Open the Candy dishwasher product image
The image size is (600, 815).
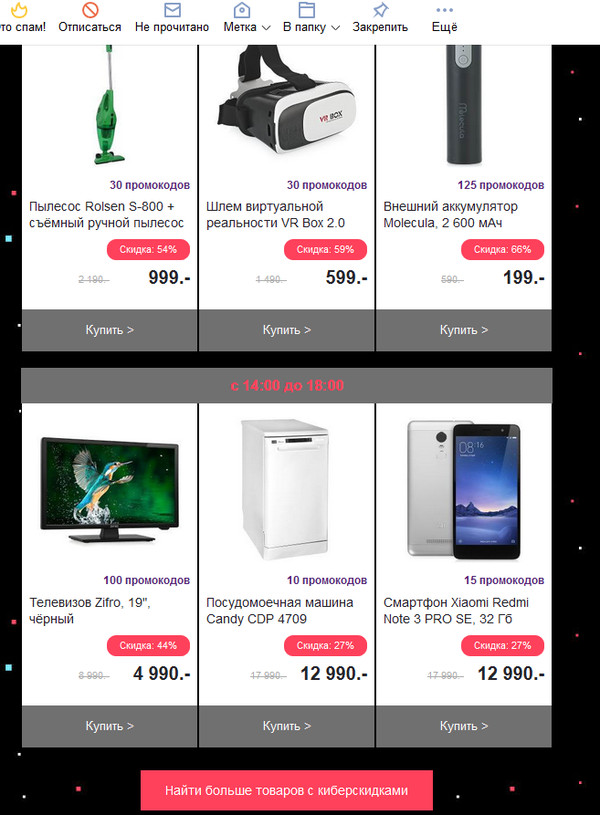tap(287, 487)
